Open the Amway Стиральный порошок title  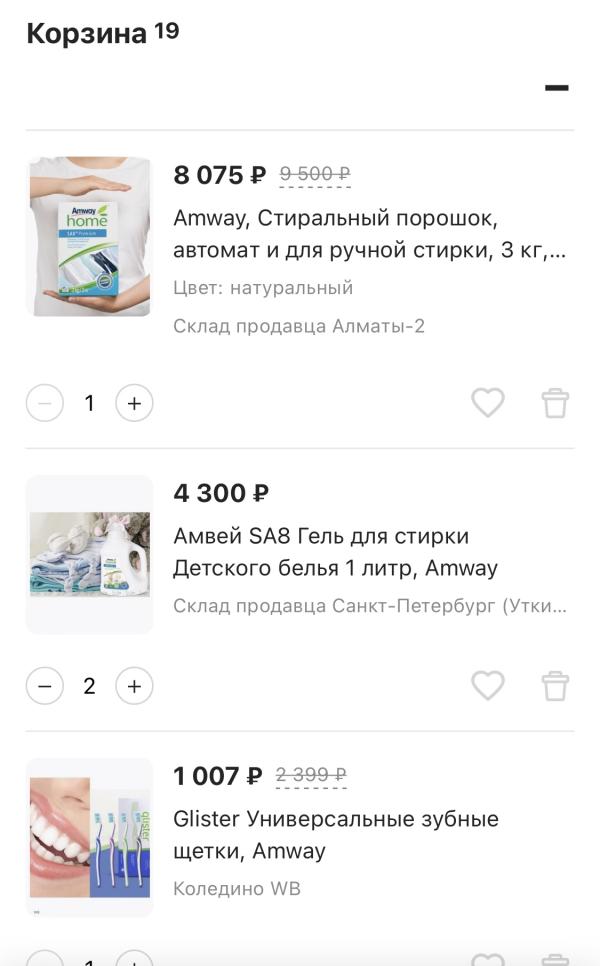point(369,233)
